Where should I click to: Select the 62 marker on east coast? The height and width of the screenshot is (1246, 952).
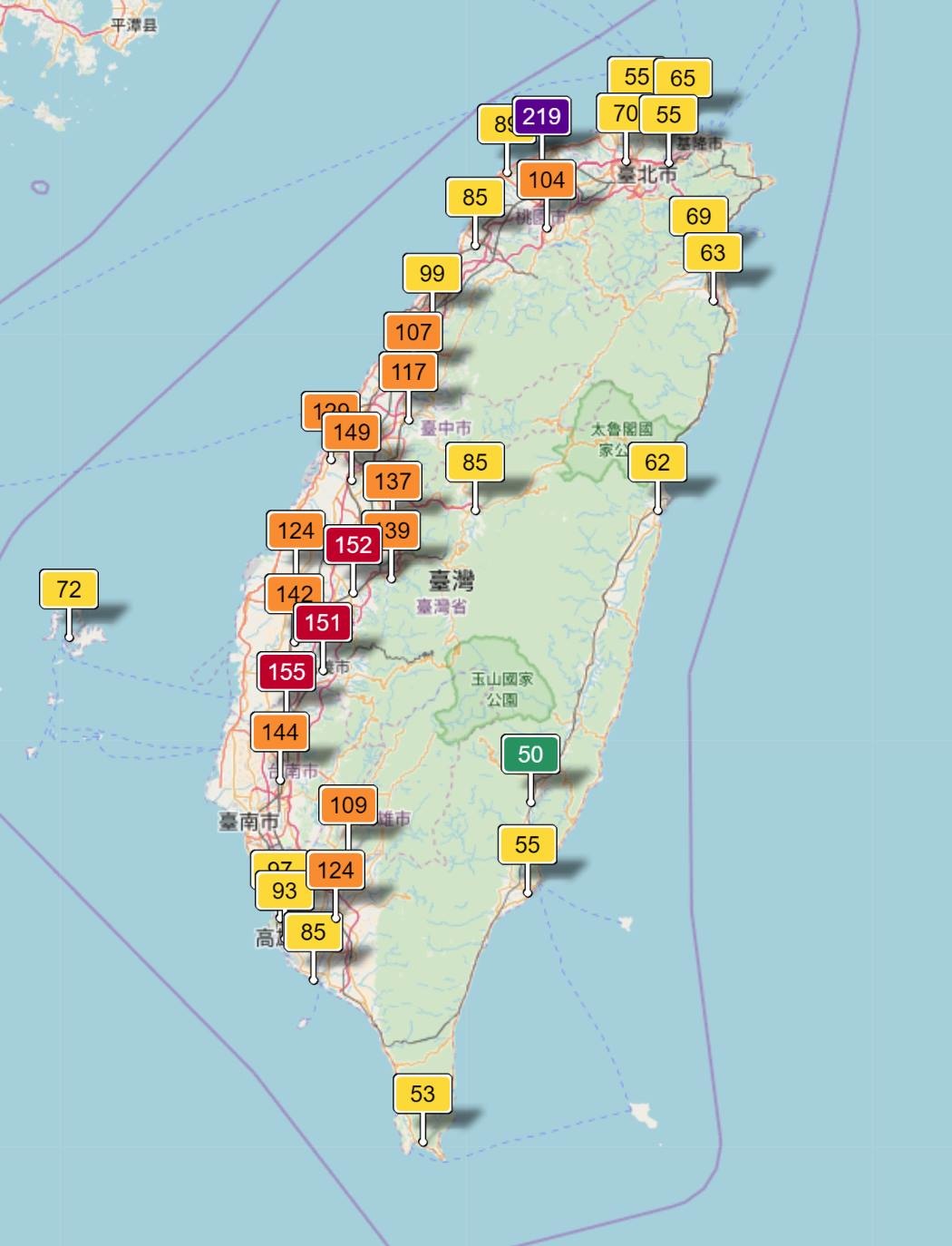[x=657, y=462]
